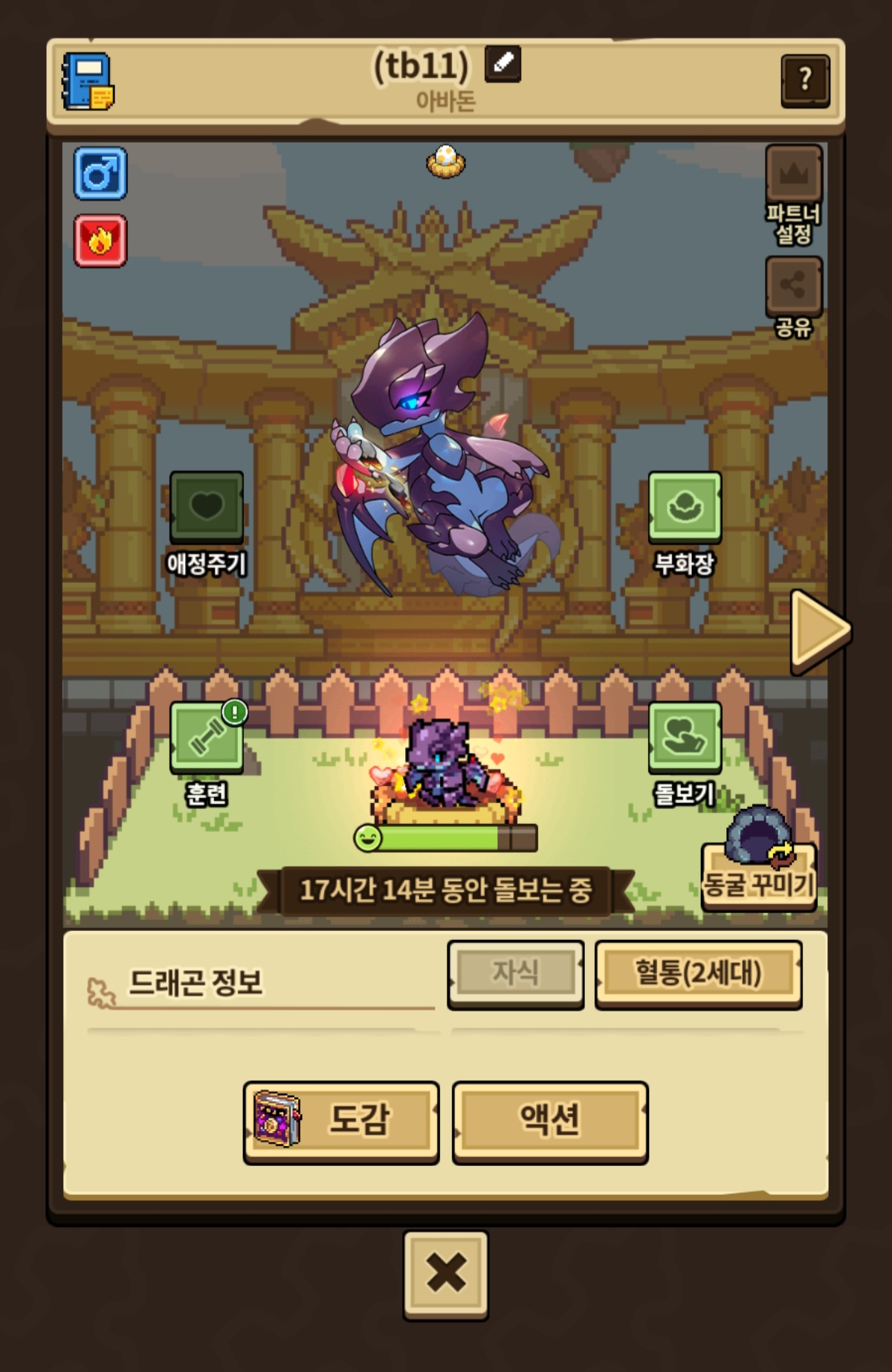Edit the dragon's name with the pencil
Screen dimensions: 892x1372
(502, 64)
